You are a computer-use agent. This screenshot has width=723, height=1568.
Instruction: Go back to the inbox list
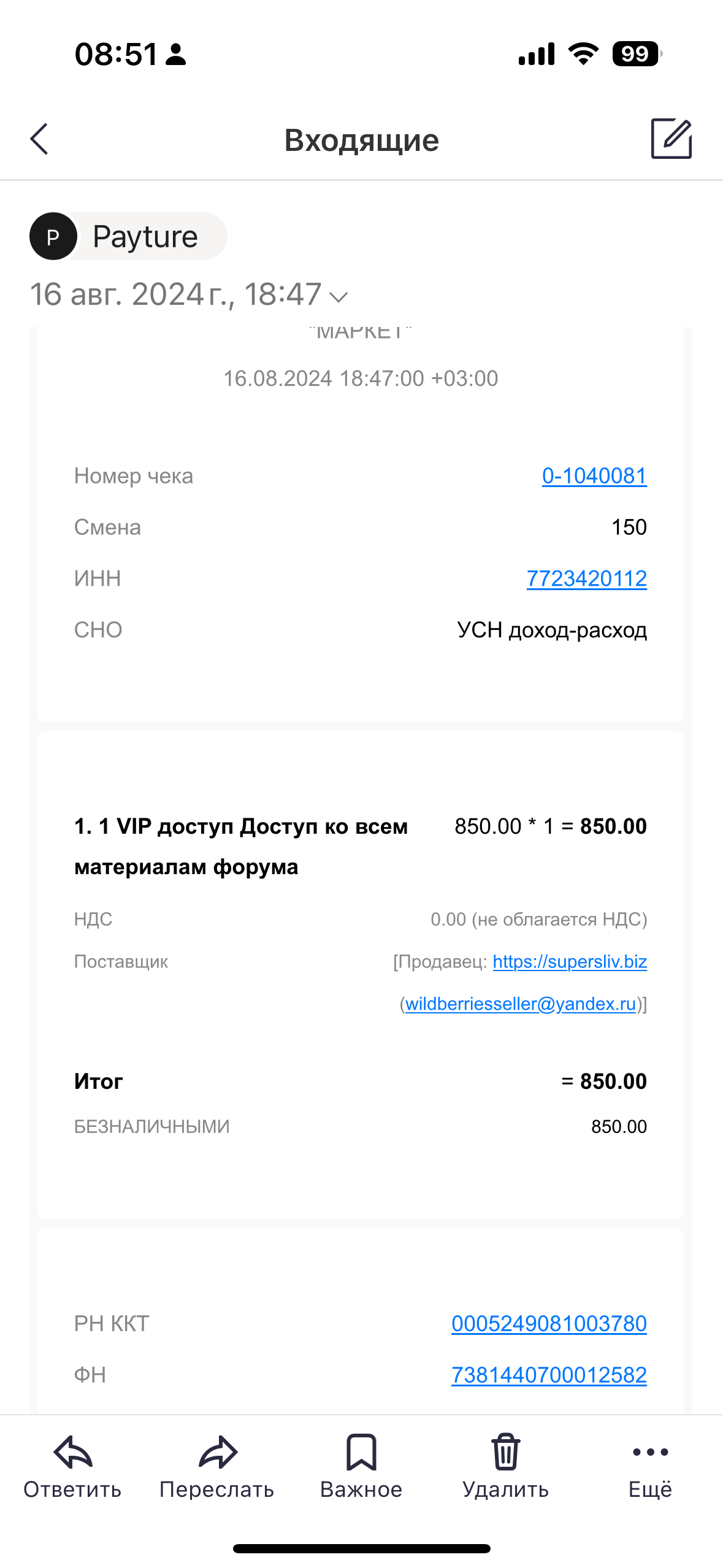39,139
